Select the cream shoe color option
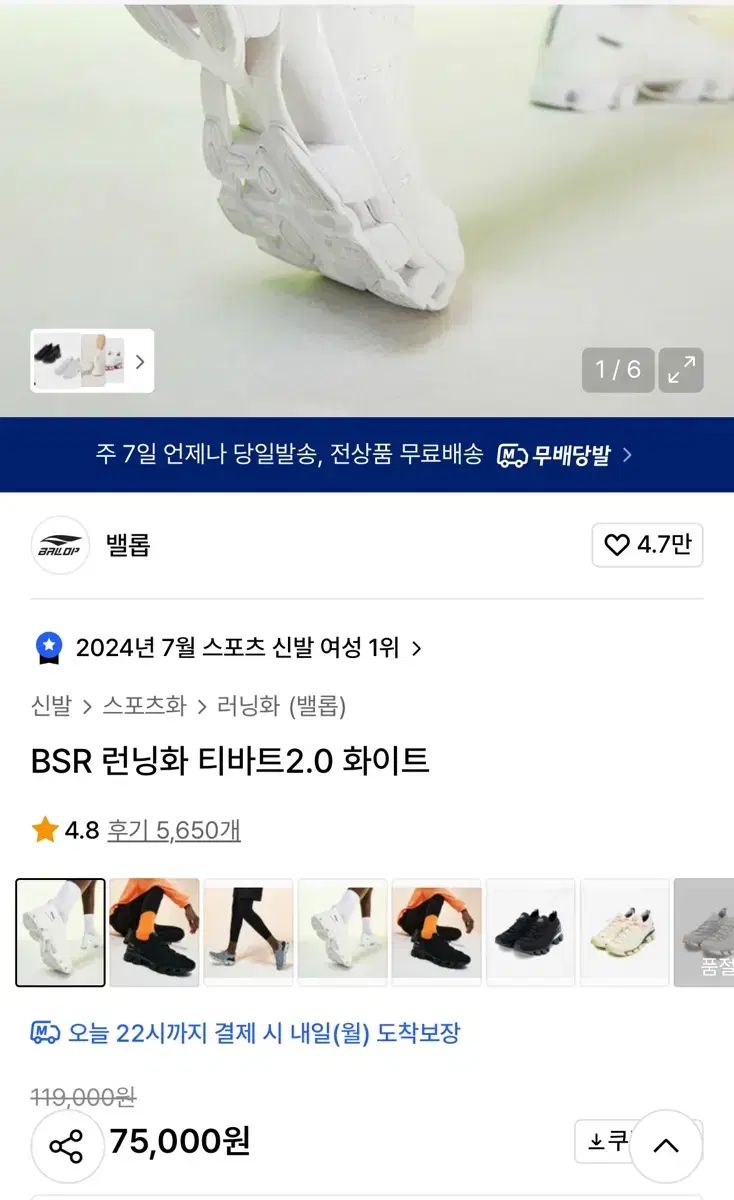The width and height of the screenshot is (734, 1200). click(625, 932)
